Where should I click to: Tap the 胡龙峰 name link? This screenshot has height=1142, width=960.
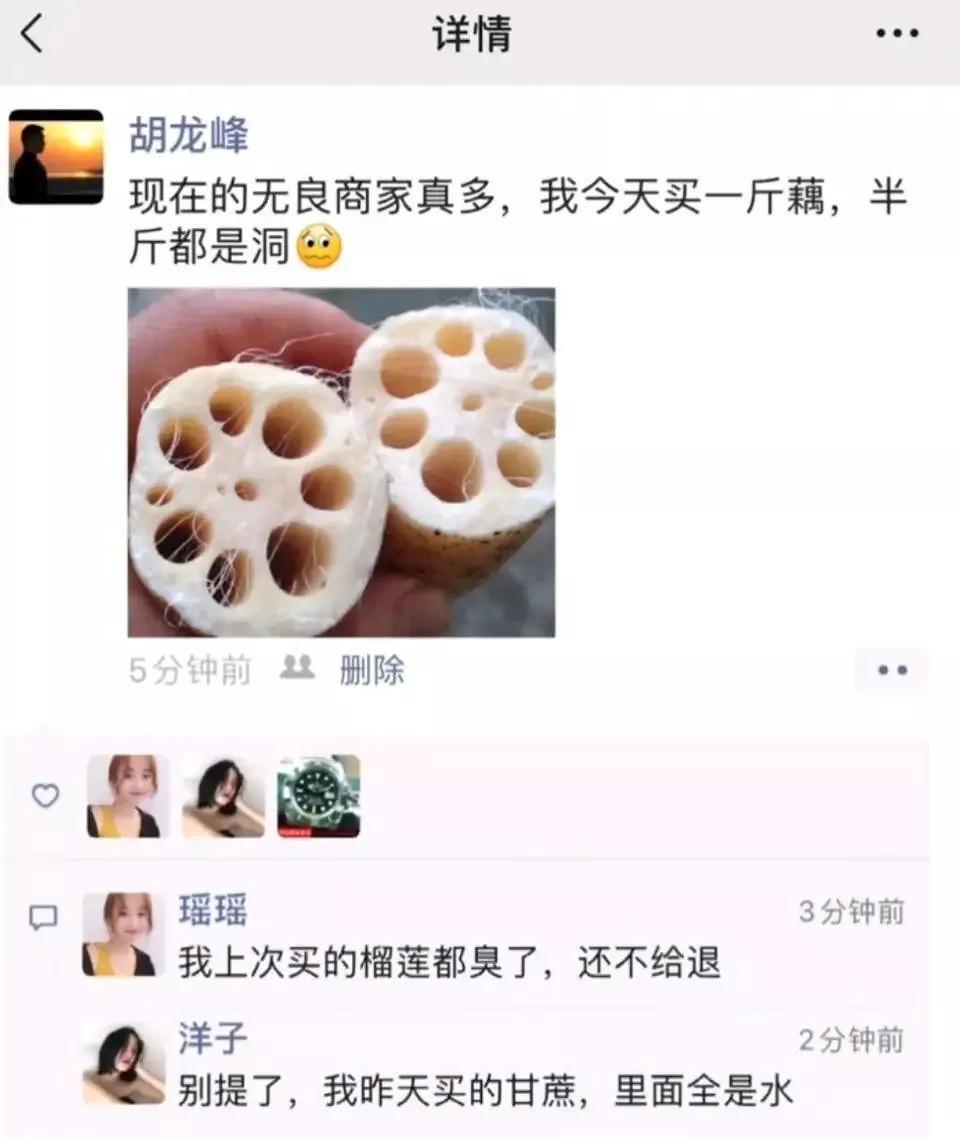[x=188, y=135]
